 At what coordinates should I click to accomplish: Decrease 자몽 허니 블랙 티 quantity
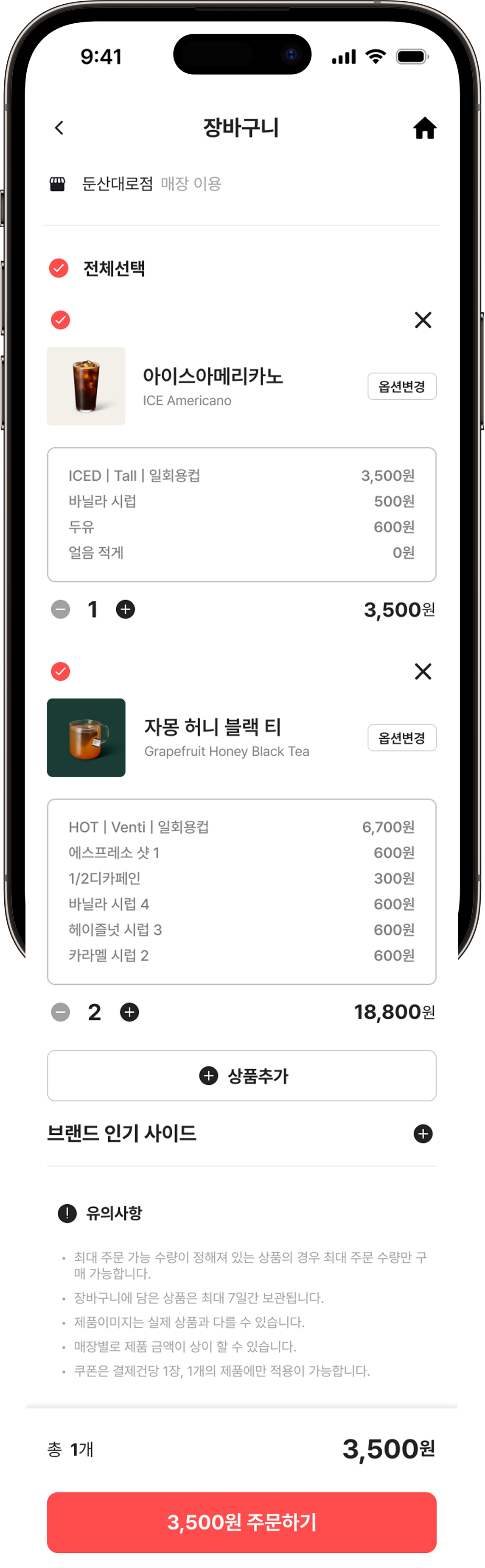60,1012
